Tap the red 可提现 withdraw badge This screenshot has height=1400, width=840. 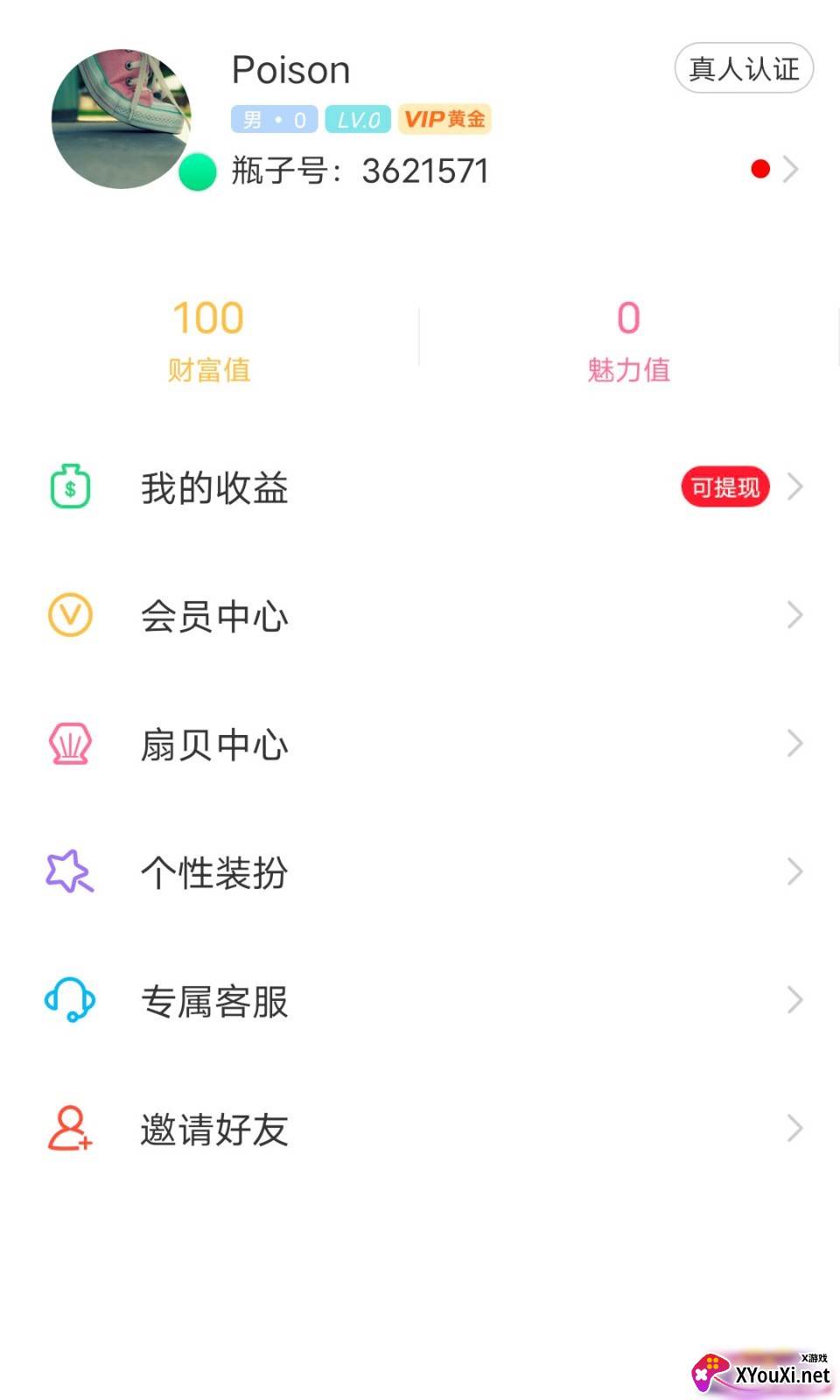pos(724,487)
